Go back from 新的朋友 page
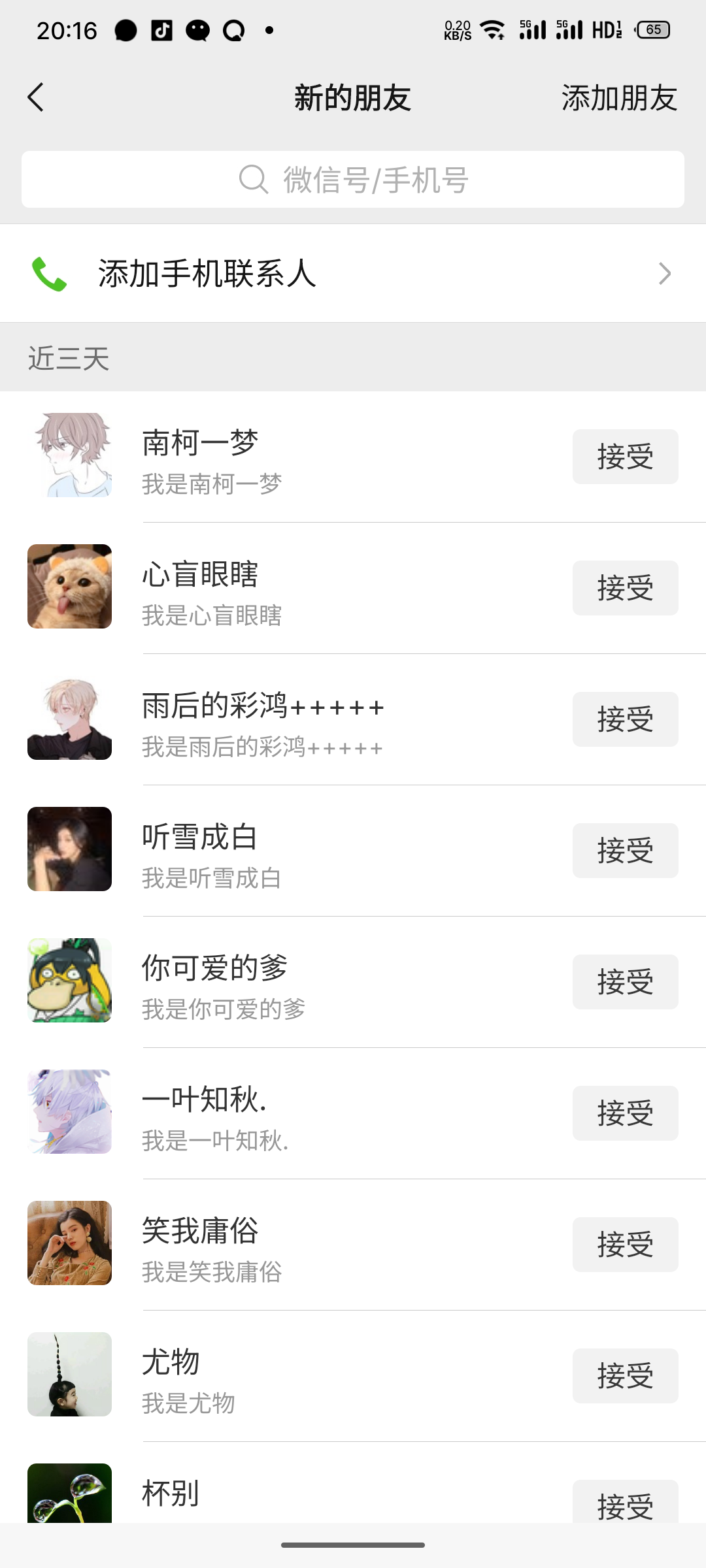This screenshot has width=706, height=1568. click(36, 98)
